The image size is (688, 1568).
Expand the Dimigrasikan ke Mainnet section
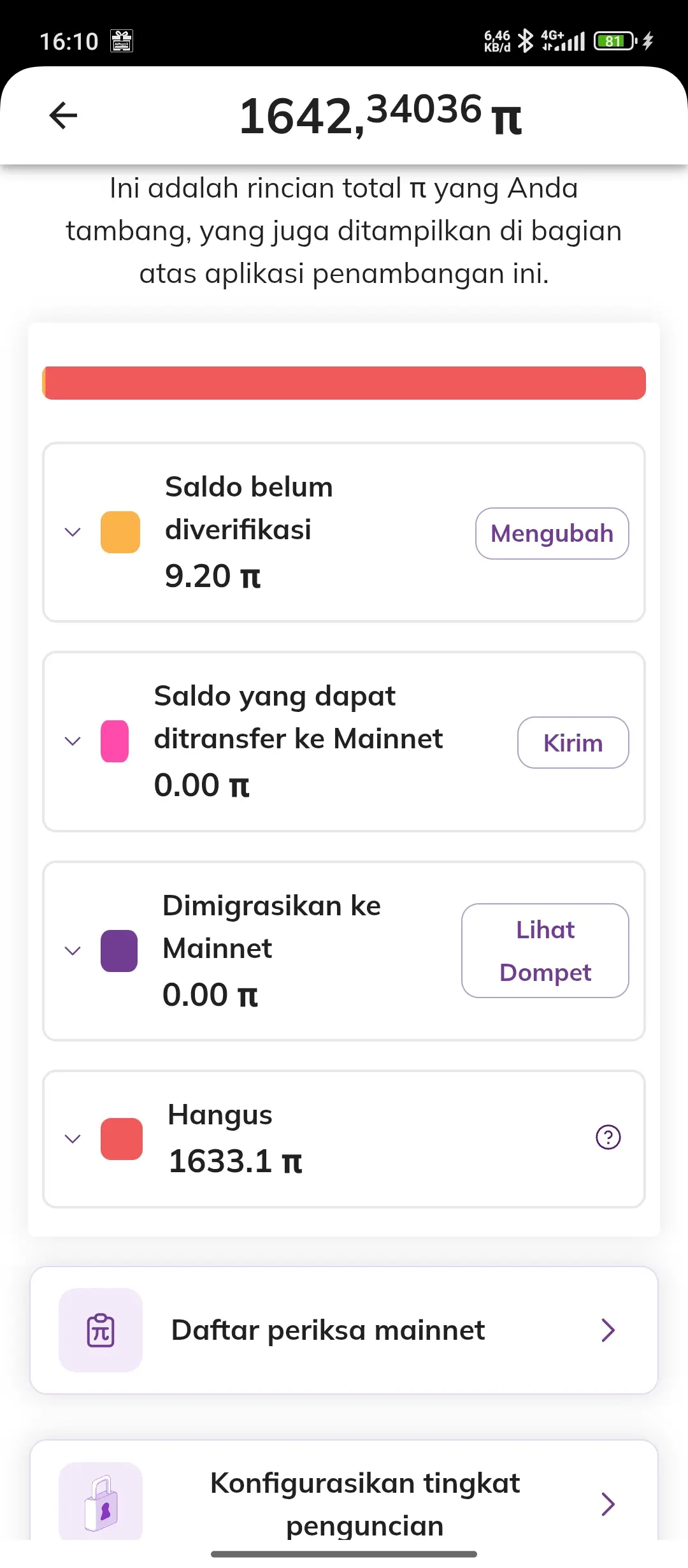point(73,951)
